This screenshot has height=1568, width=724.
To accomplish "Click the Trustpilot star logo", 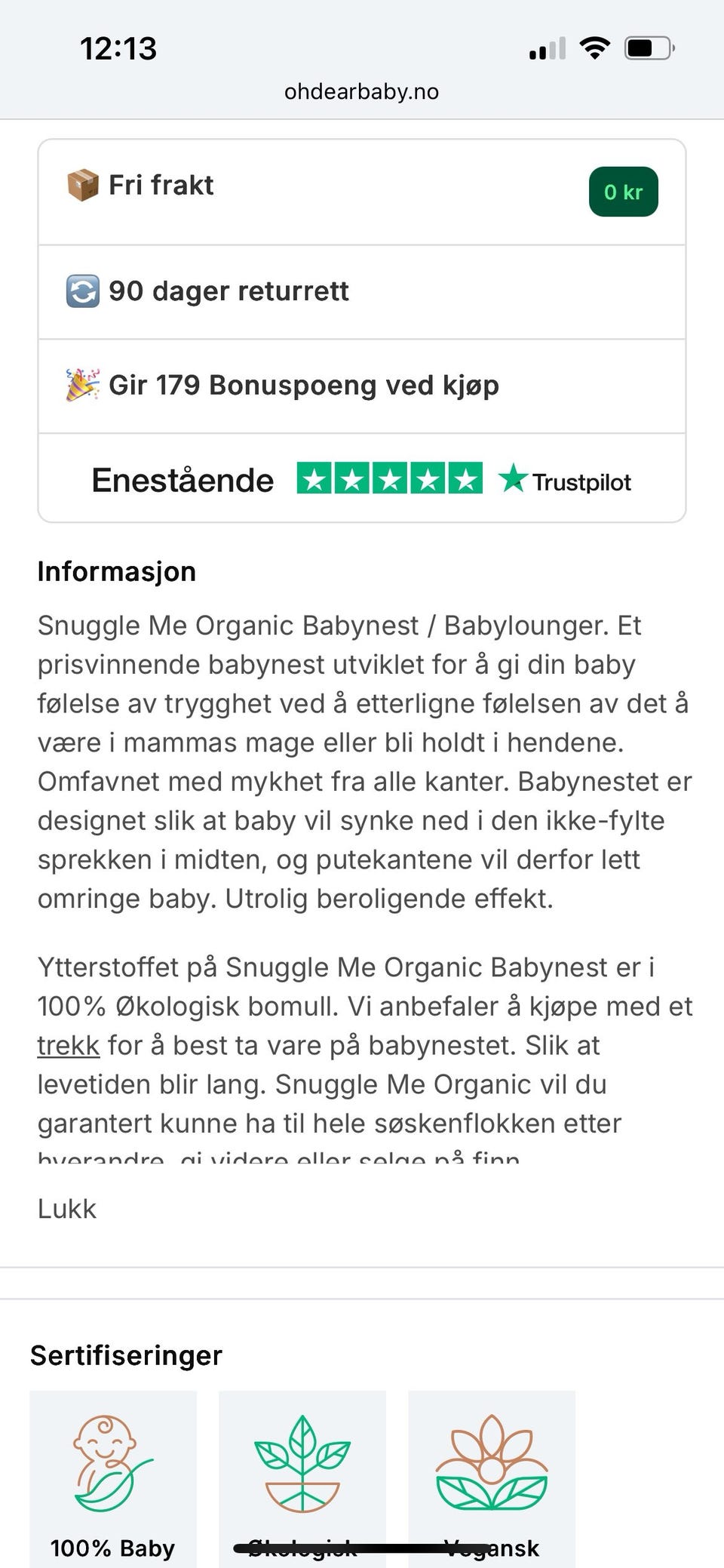I will (514, 478).
